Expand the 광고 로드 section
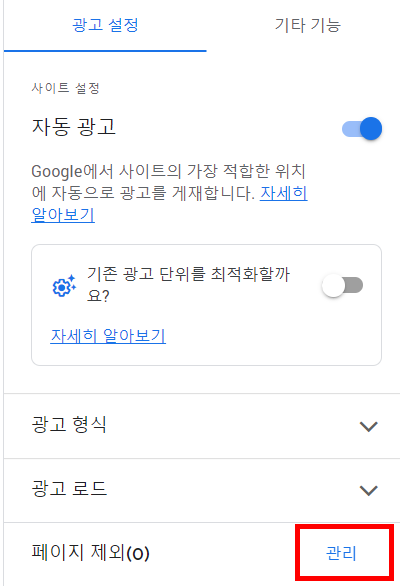This screenshot has width=400, height=586. (x=202, y=490)
